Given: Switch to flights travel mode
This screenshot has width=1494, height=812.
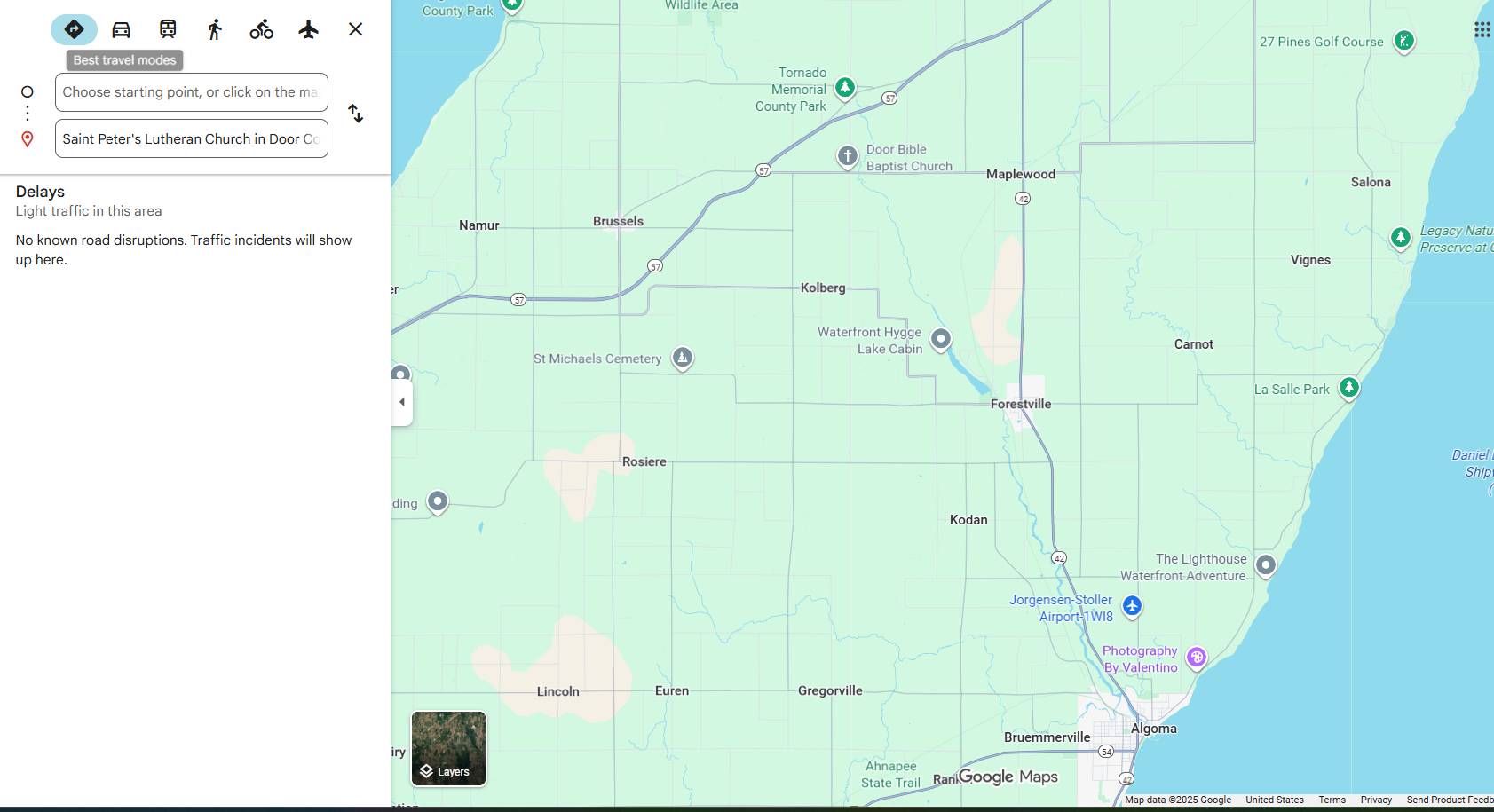Looking at the screenshot, I should (x=308, y=29).
